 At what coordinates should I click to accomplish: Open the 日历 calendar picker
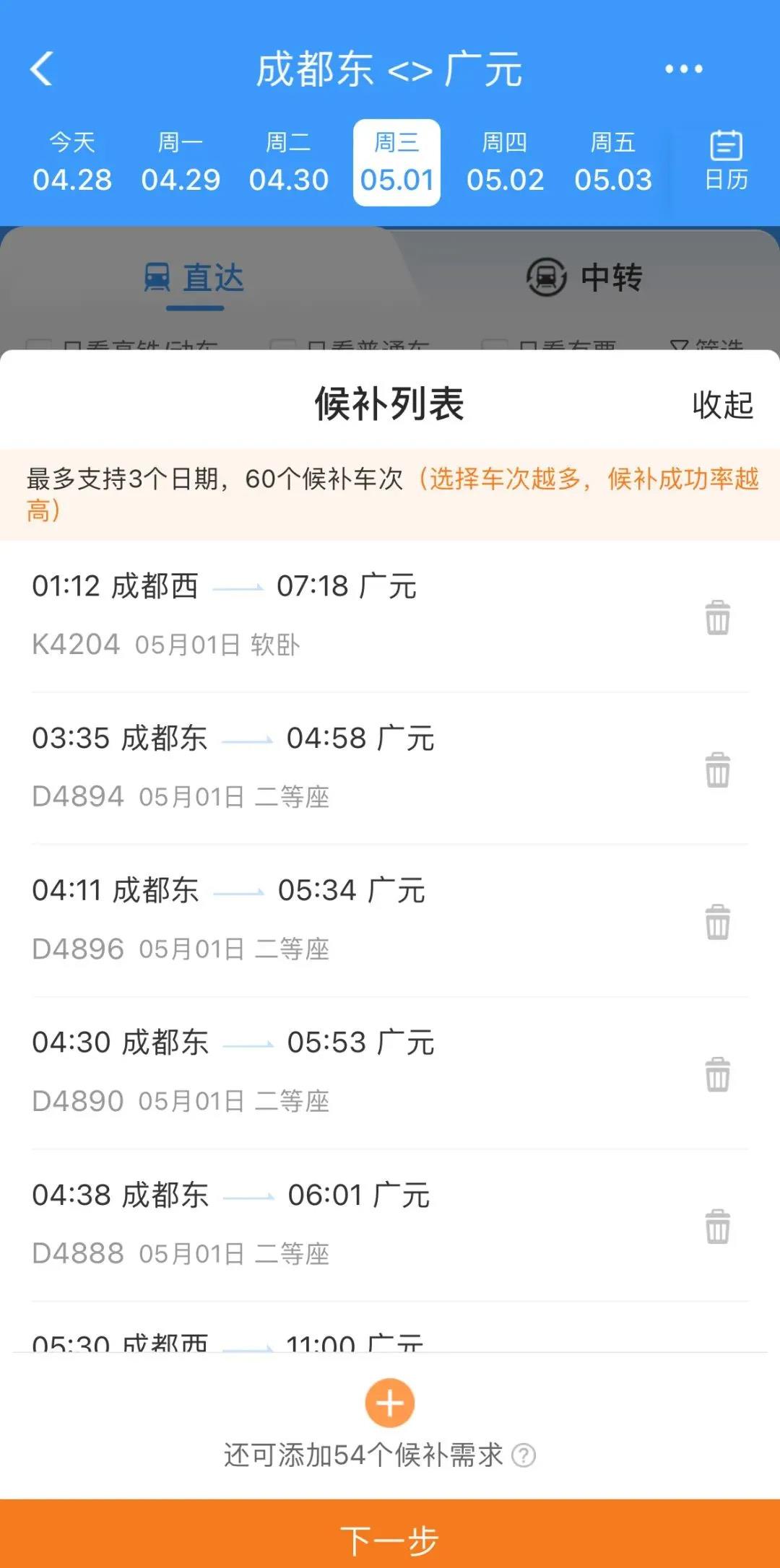tap(726, 160)
